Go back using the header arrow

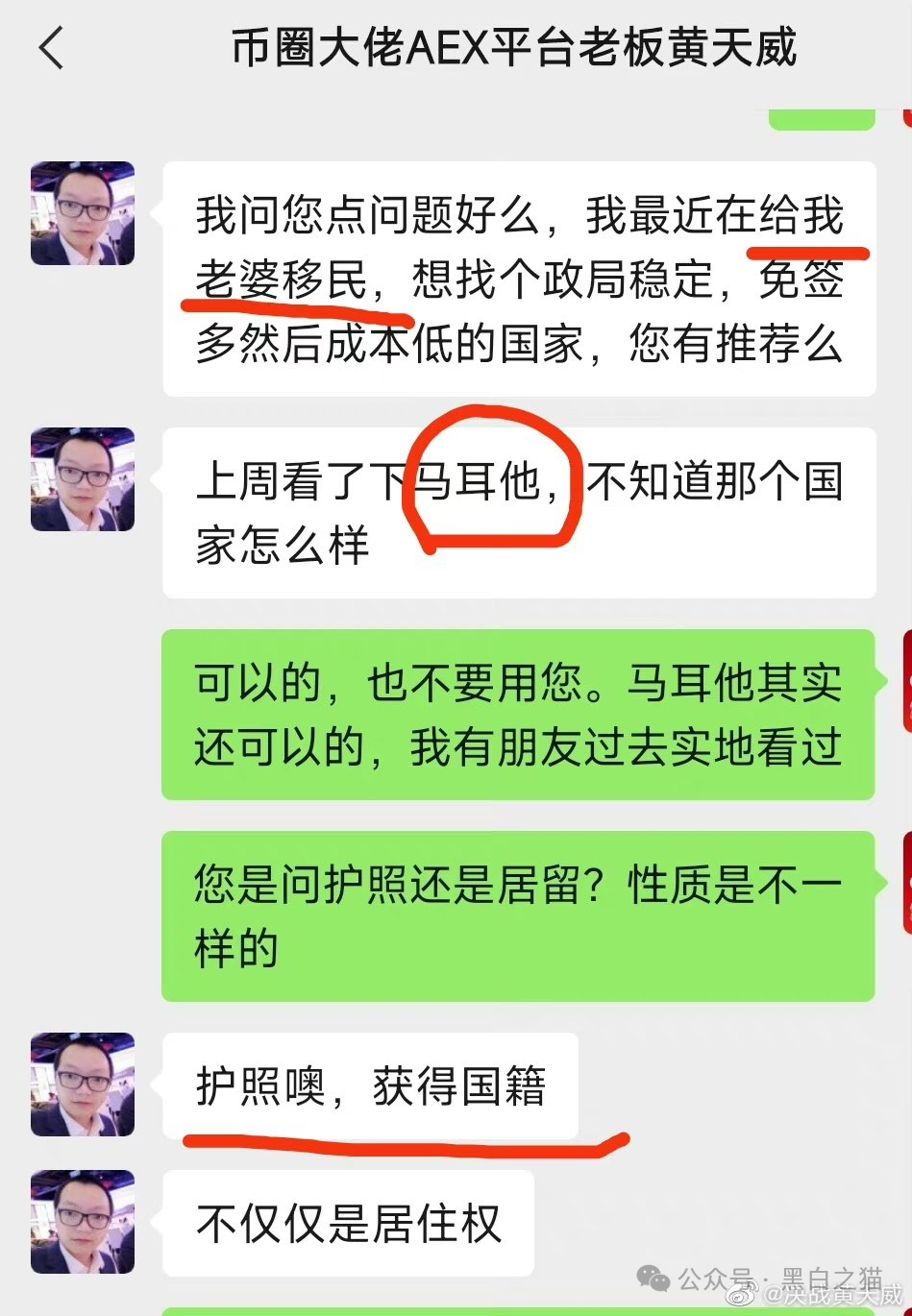[52, 48]
